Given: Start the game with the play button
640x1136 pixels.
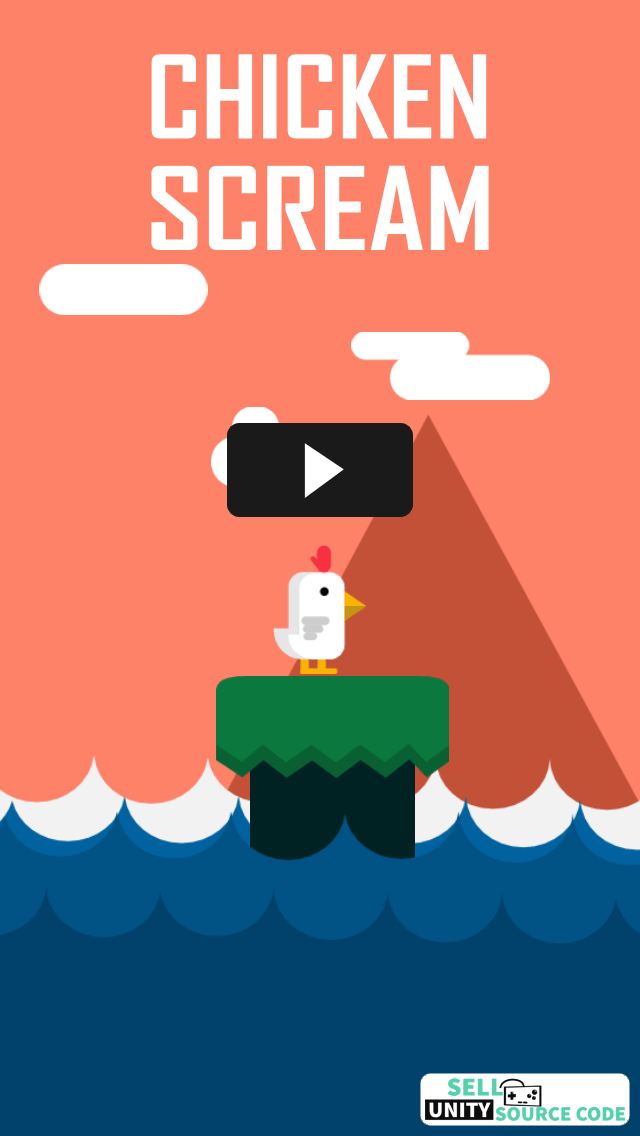Looking at the screenshot, I should point(320,469).
